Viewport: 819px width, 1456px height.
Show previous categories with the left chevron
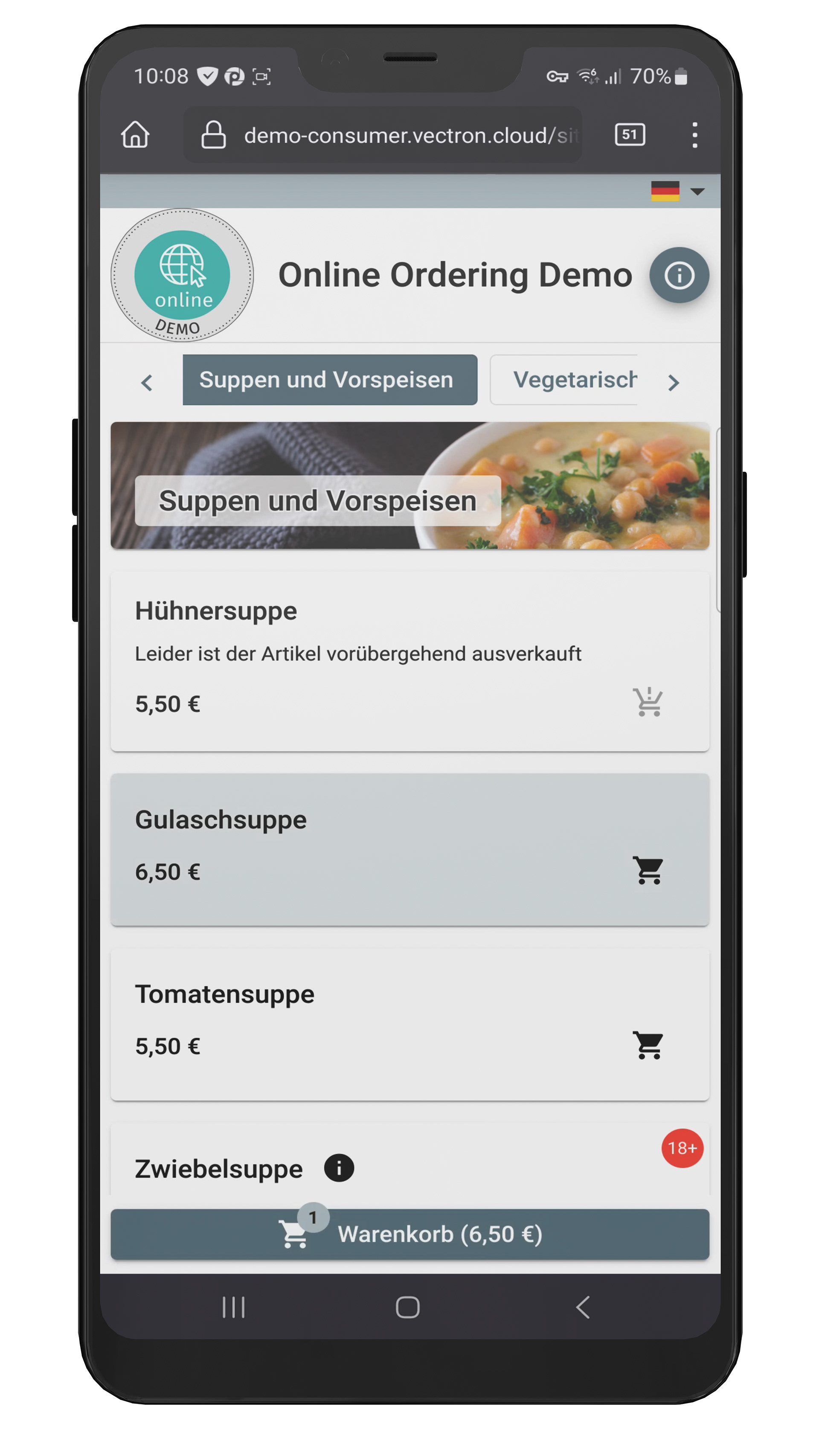click(x=147, y=383)
